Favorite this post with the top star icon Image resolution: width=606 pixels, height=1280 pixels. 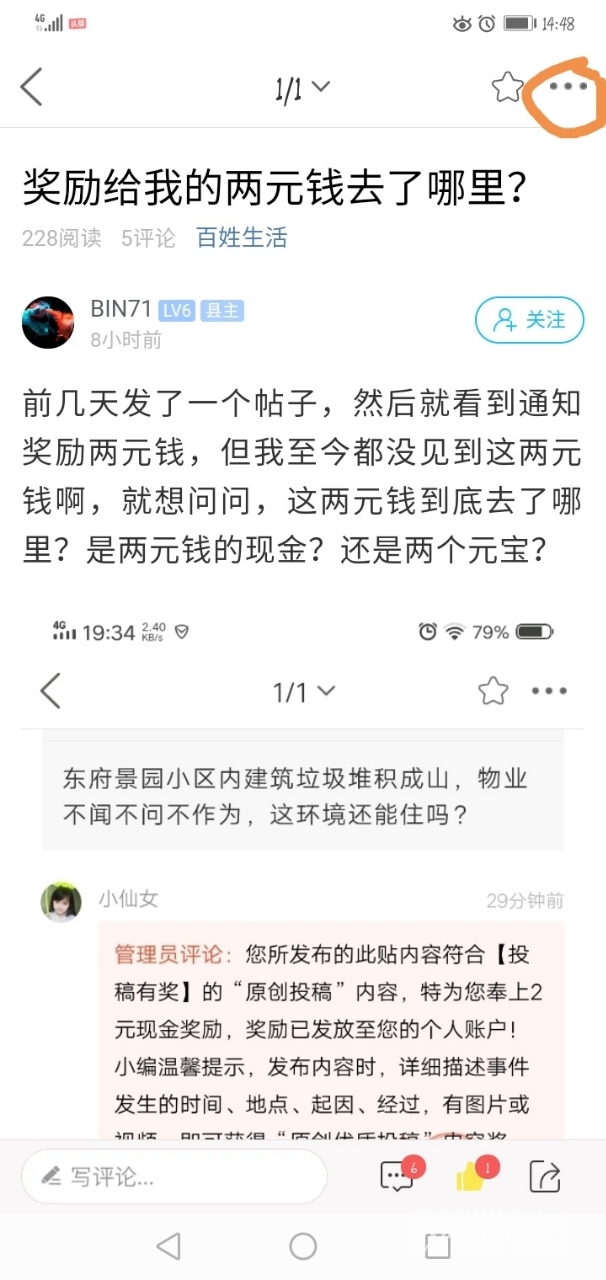[x=507, y=88]
